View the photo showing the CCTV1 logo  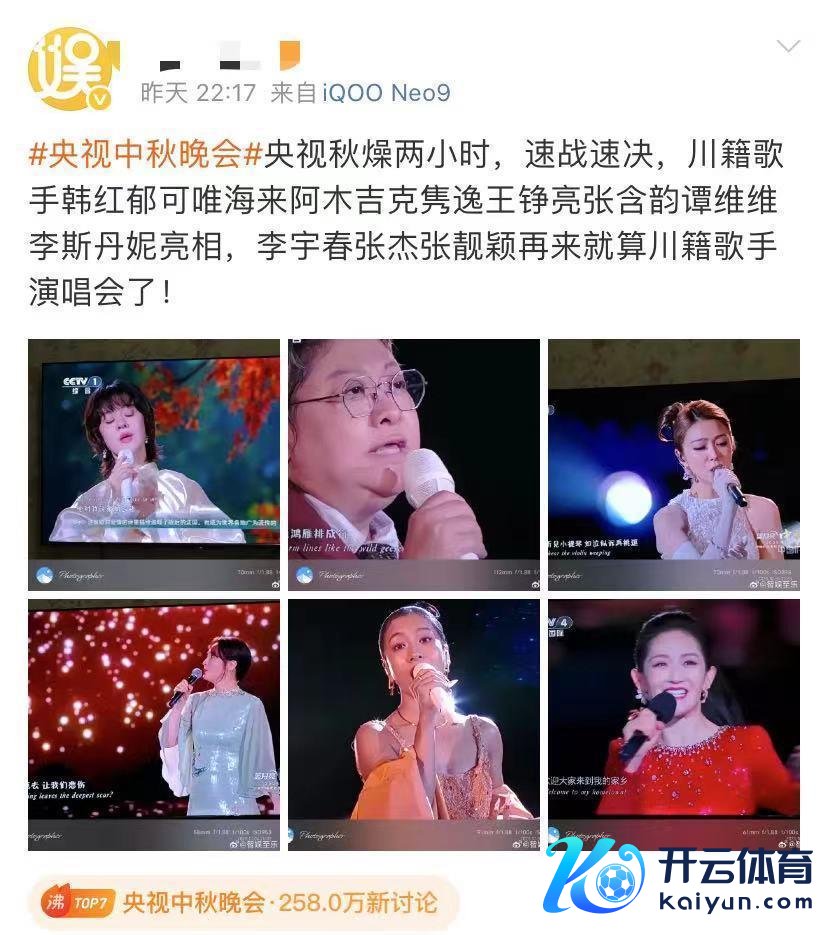(154, 464)
